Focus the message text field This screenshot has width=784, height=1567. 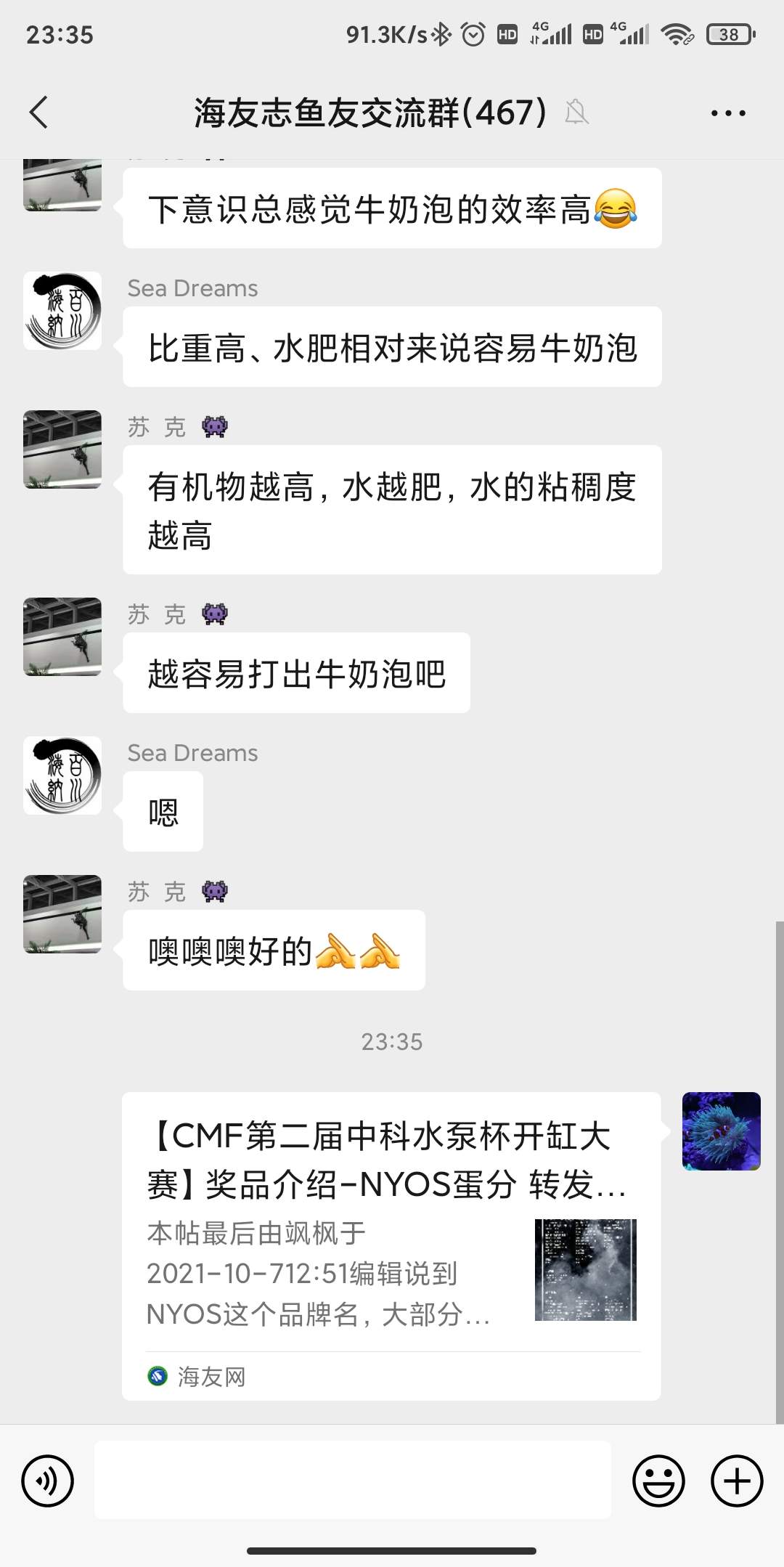pos(353,1480)
